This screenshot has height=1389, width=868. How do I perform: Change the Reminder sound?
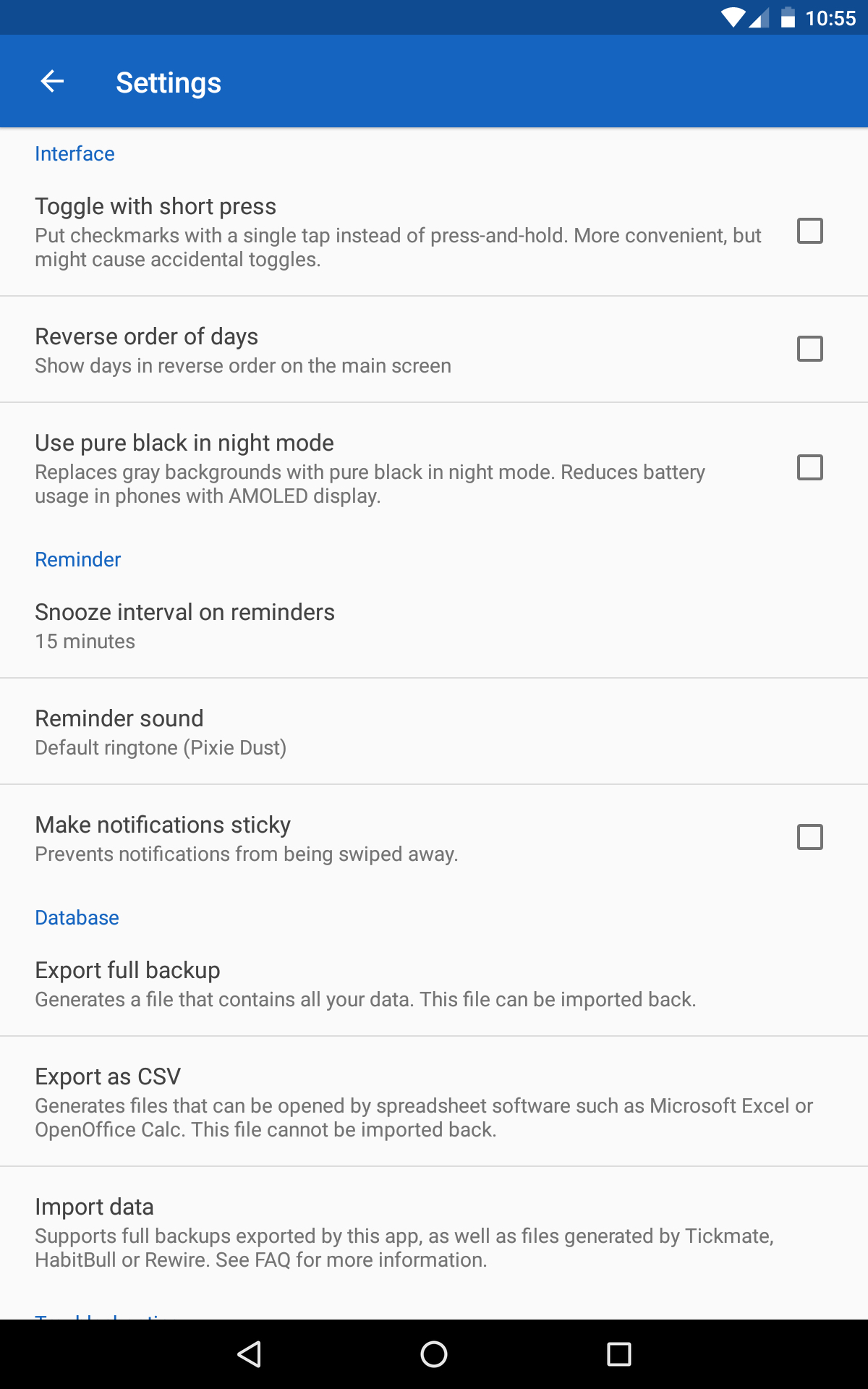click(x=434, y=731)
